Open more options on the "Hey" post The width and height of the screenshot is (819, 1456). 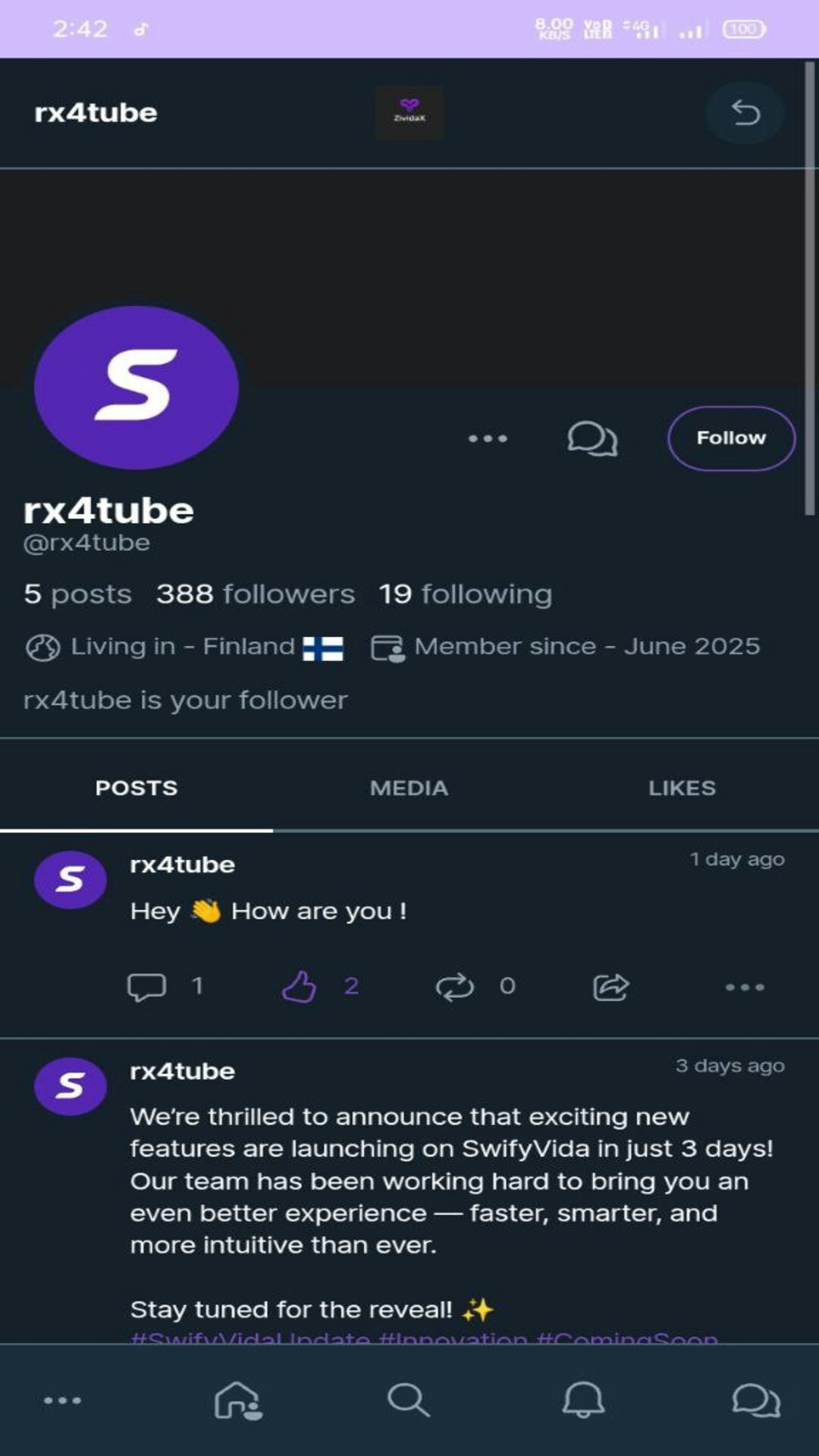click(x=745, y=987)
